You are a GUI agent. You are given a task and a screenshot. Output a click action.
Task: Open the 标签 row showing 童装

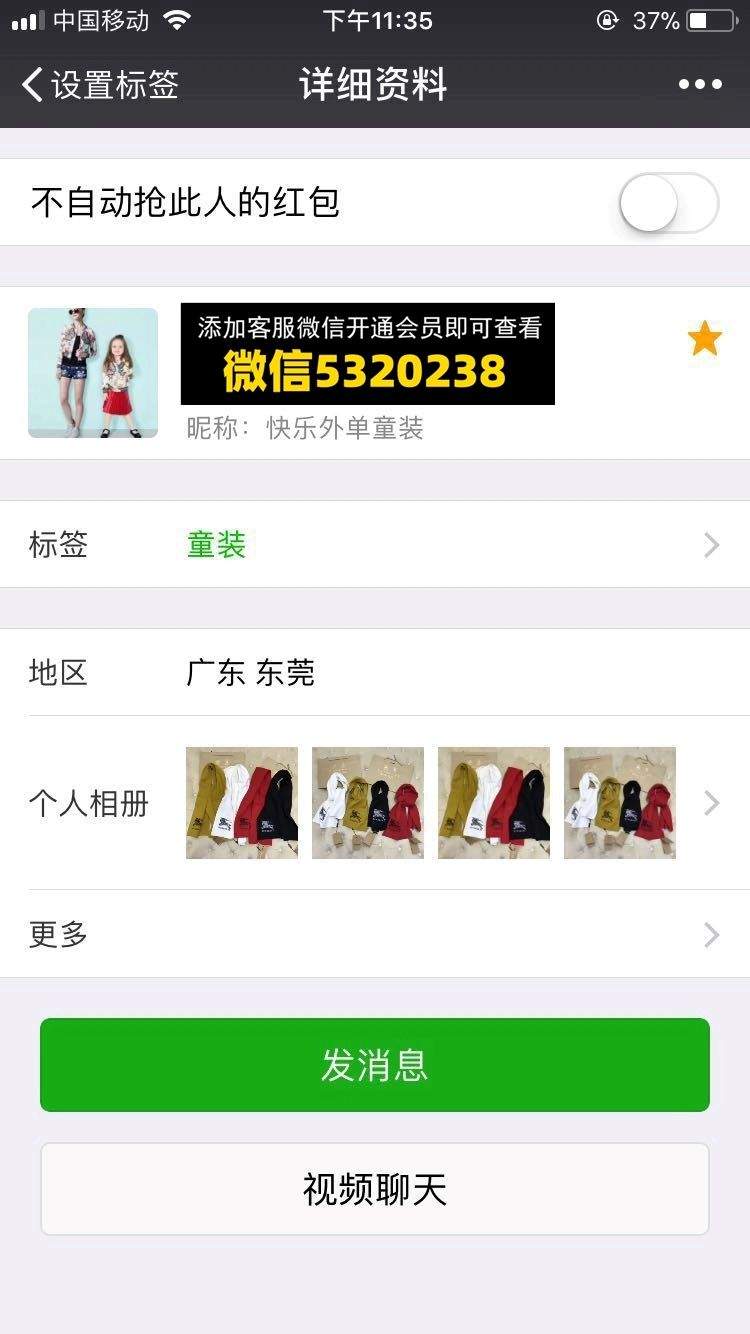tap(375, 544)
